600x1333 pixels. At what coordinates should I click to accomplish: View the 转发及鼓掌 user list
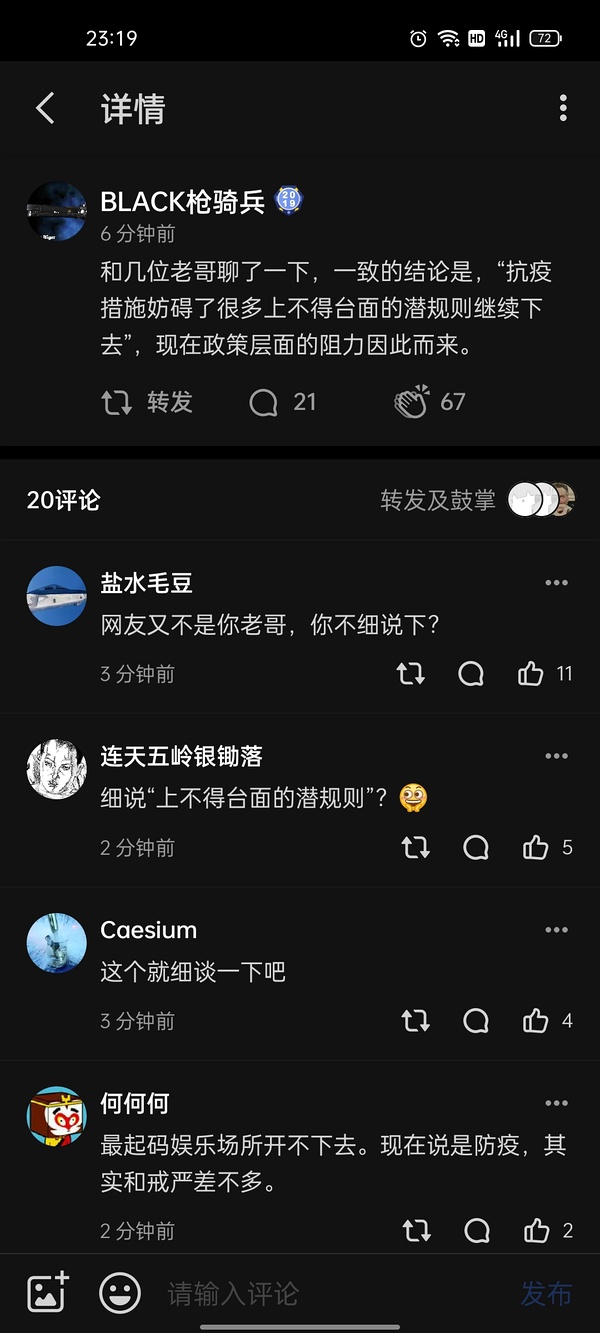pyautogui.click(x=477, y=500)
